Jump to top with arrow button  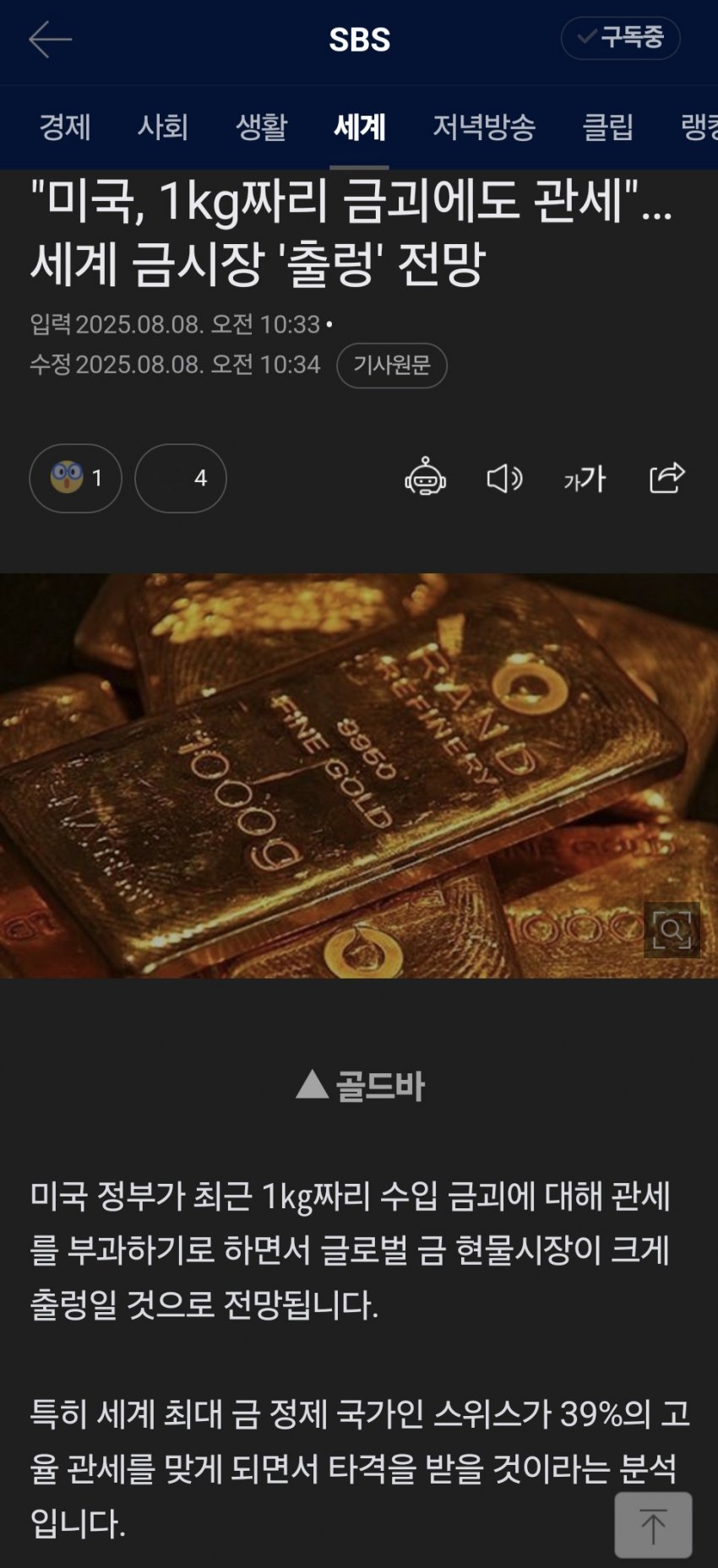point(653,1525)
